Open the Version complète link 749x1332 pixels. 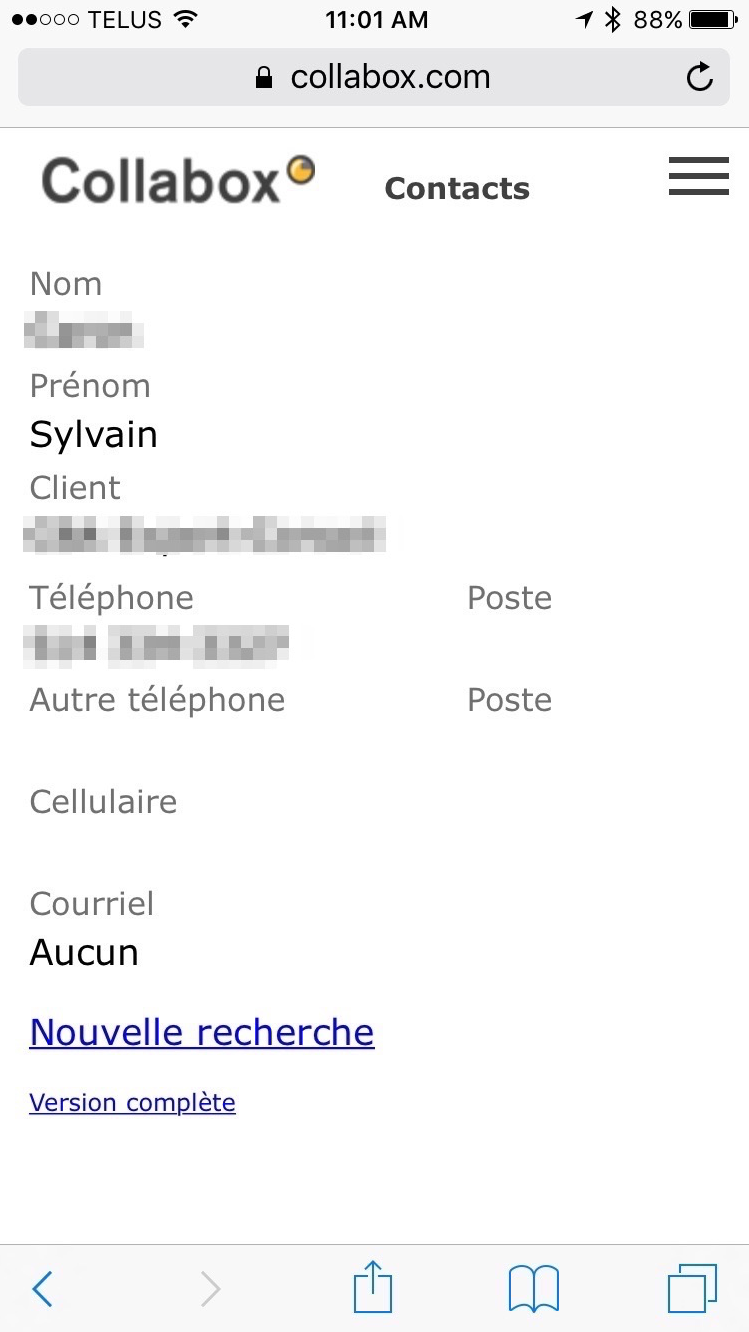pos(132,1102)
